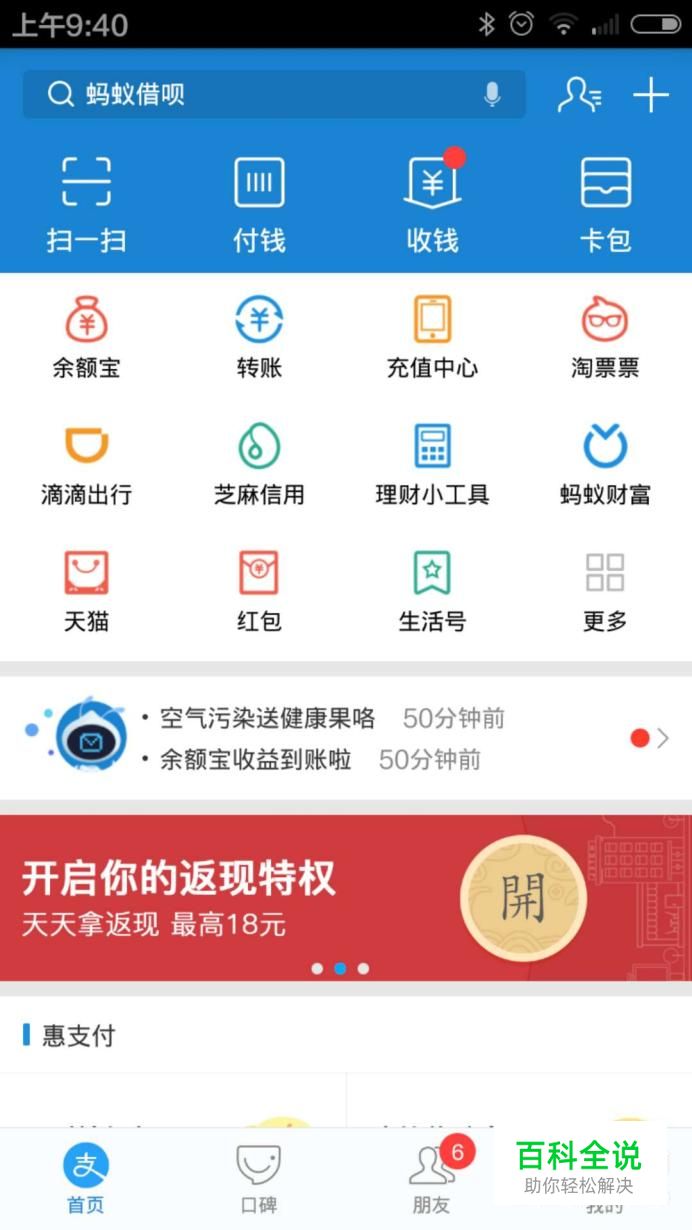The image size is (692, 1230).
Task: Open 蚂蚁财富
Action: point(605,465)
